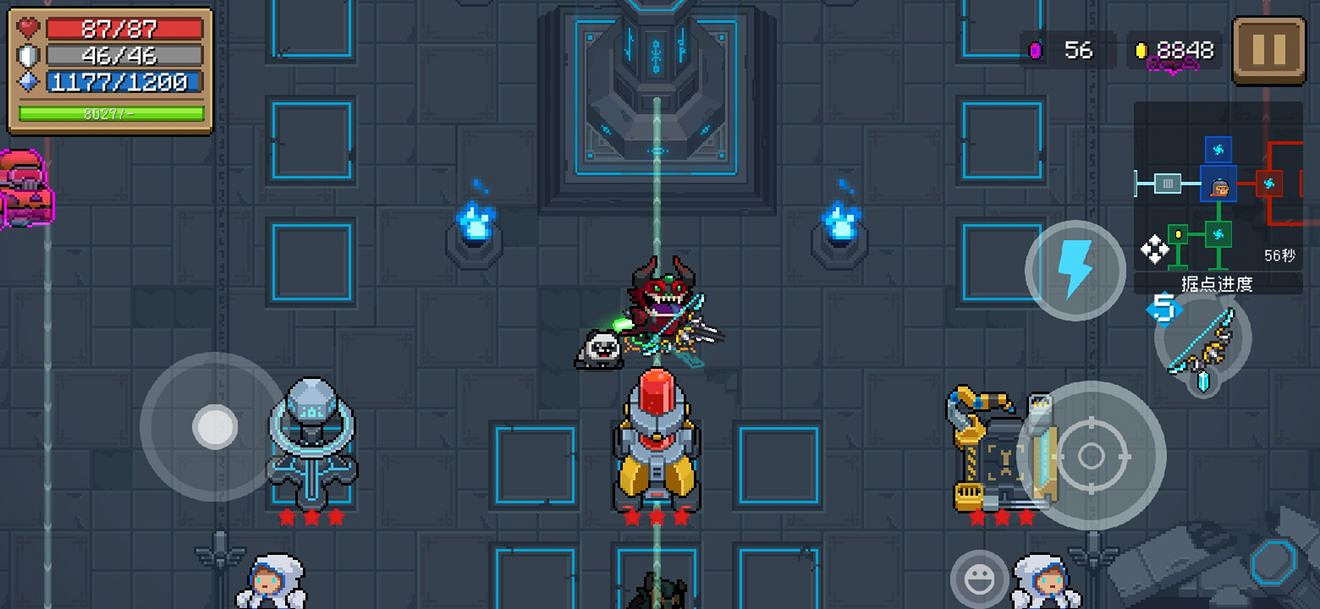Activate the lightning skill button
1320x609 pixels.
tap(1074, 270)
